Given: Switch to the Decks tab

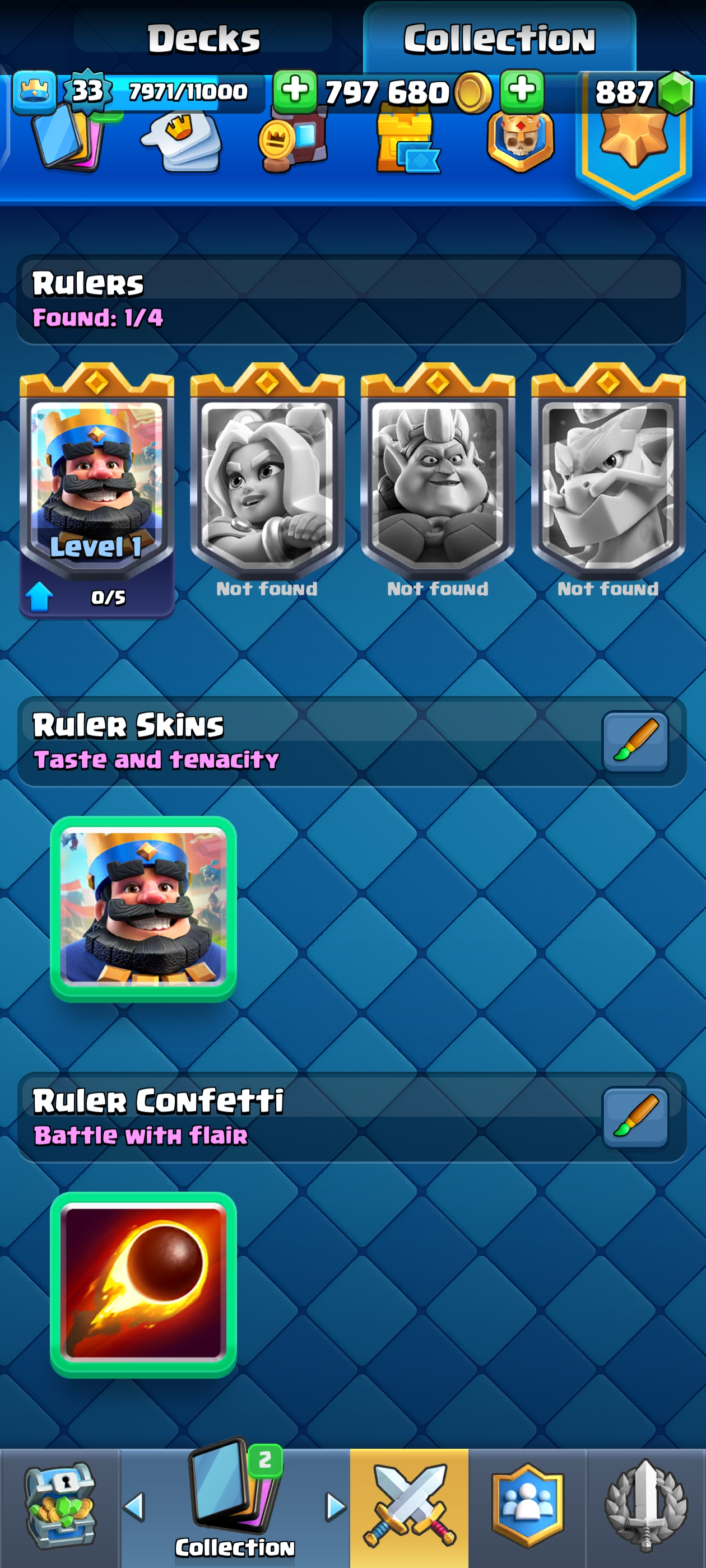Looking at the screenshot, I should (203, 38).
